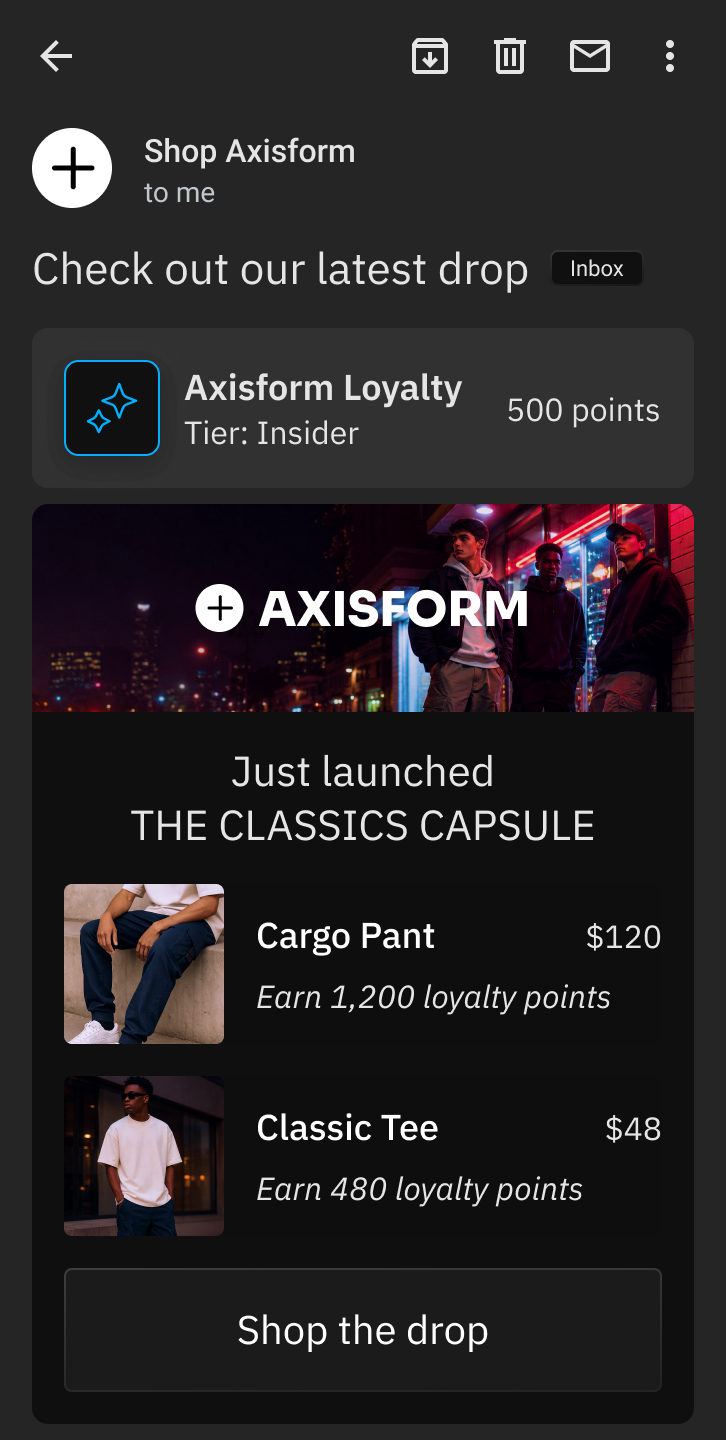This screenshot has width=726, height=1440.
Task: View the Cargo Pant product
Action: (x=363, y=964)
